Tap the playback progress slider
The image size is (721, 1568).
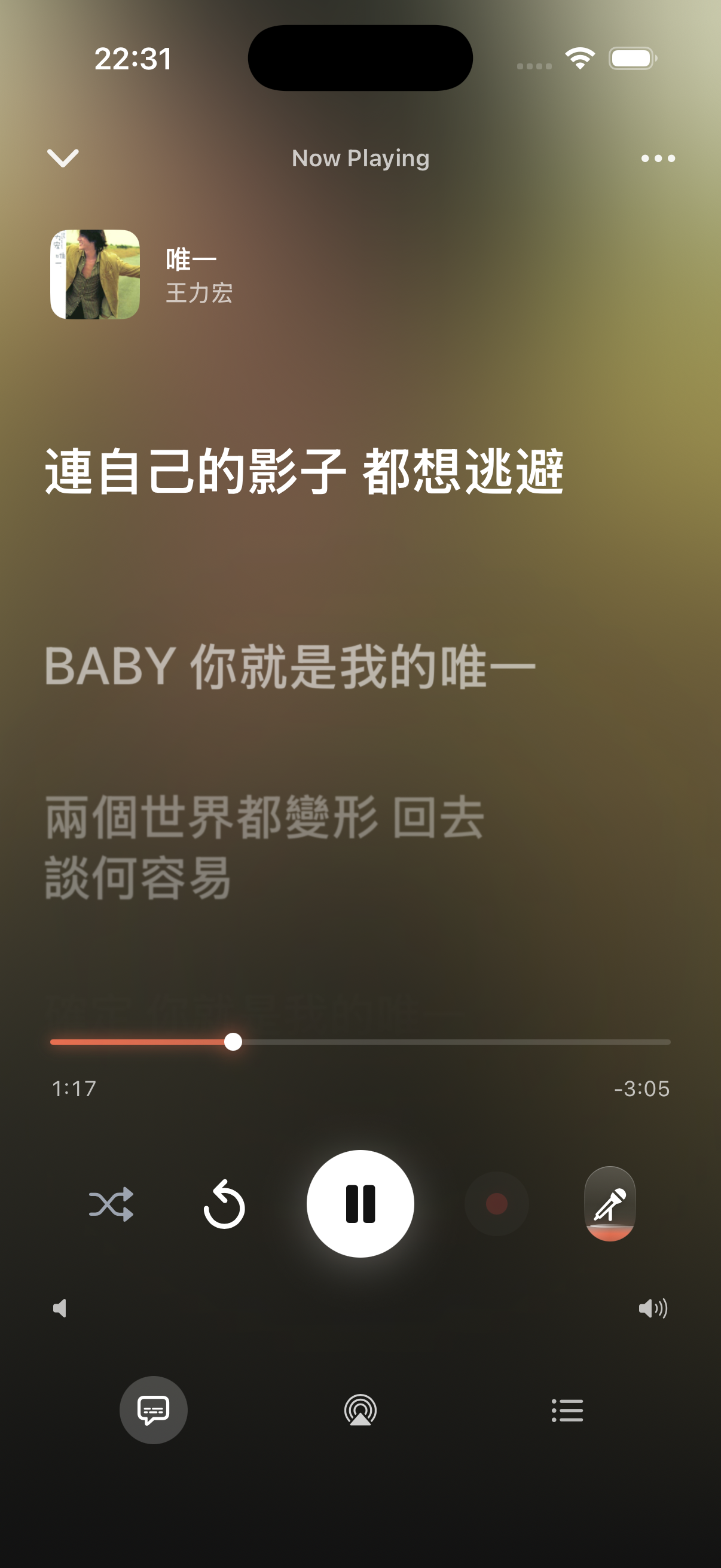click(x=360, y=1042)
